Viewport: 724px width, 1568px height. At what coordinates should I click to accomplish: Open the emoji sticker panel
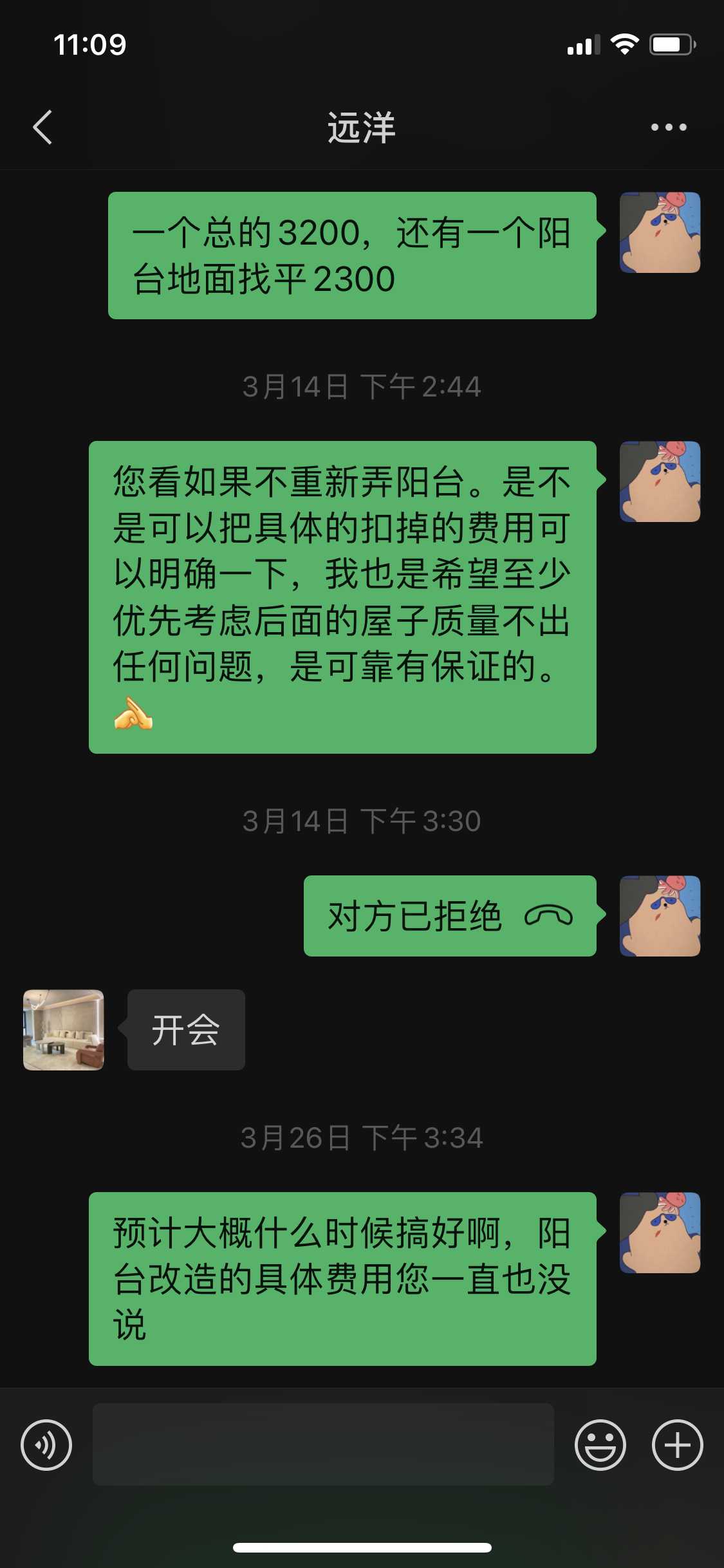[600, 1445]
